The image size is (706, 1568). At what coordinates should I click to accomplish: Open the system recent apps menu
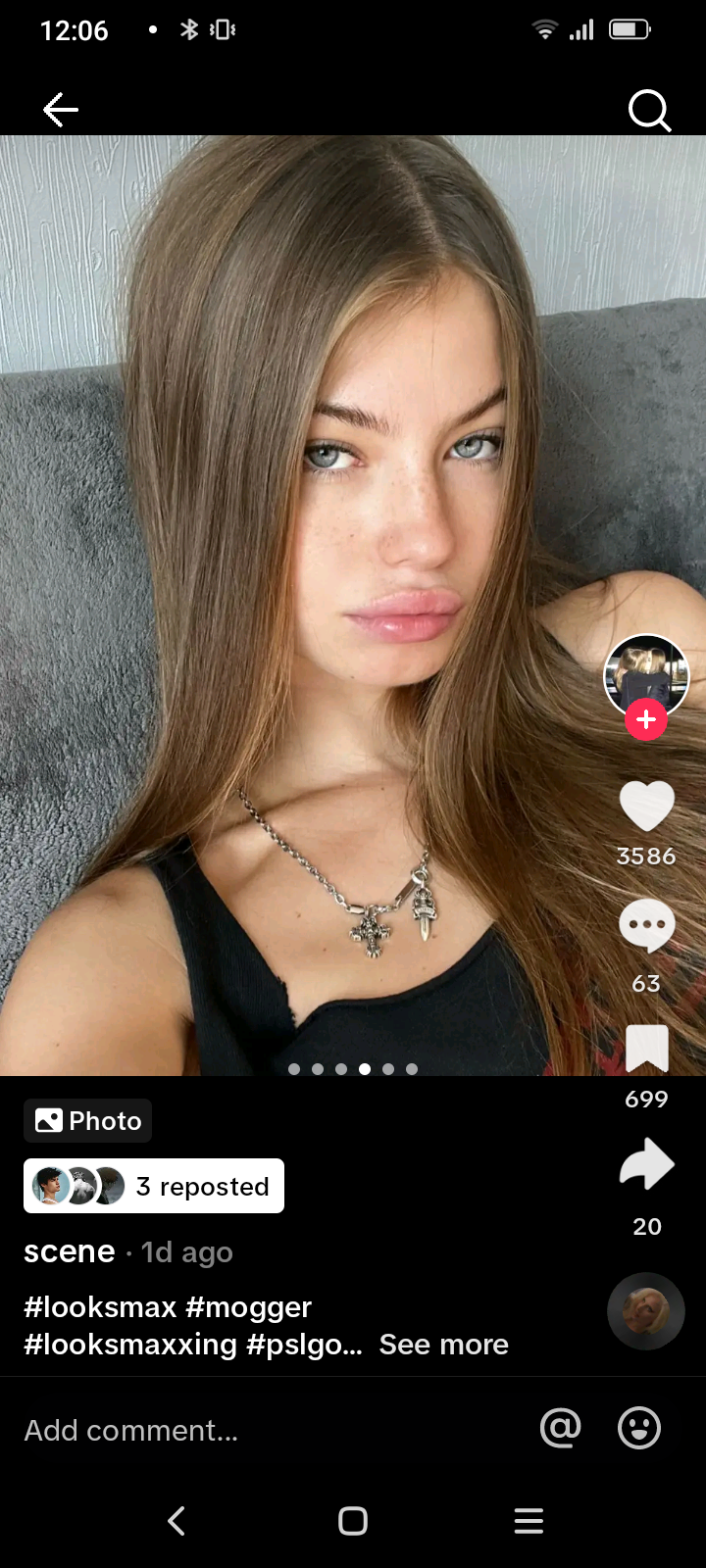click(x=529, y=1521)
